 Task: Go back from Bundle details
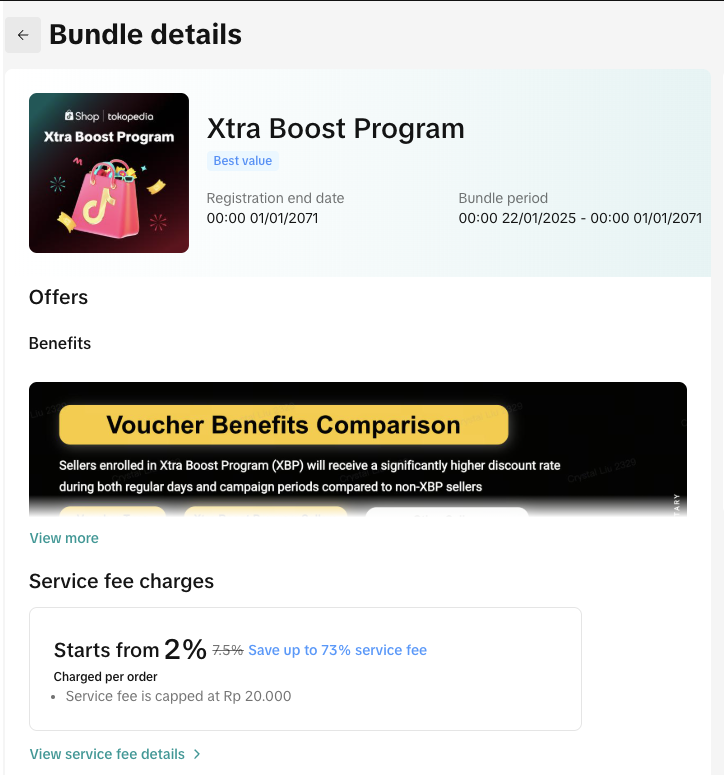point(23,35)
